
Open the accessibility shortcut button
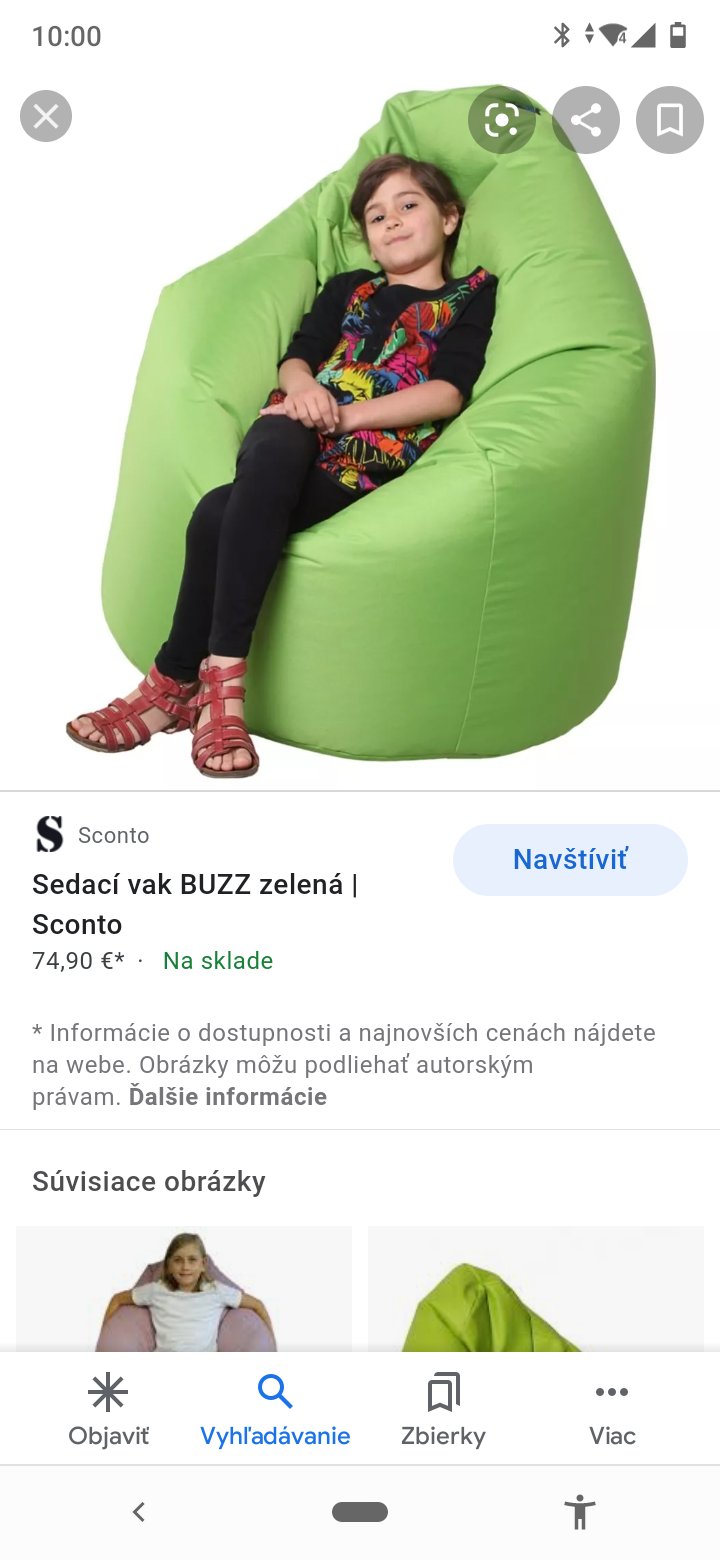click(x=579, y=1512)
